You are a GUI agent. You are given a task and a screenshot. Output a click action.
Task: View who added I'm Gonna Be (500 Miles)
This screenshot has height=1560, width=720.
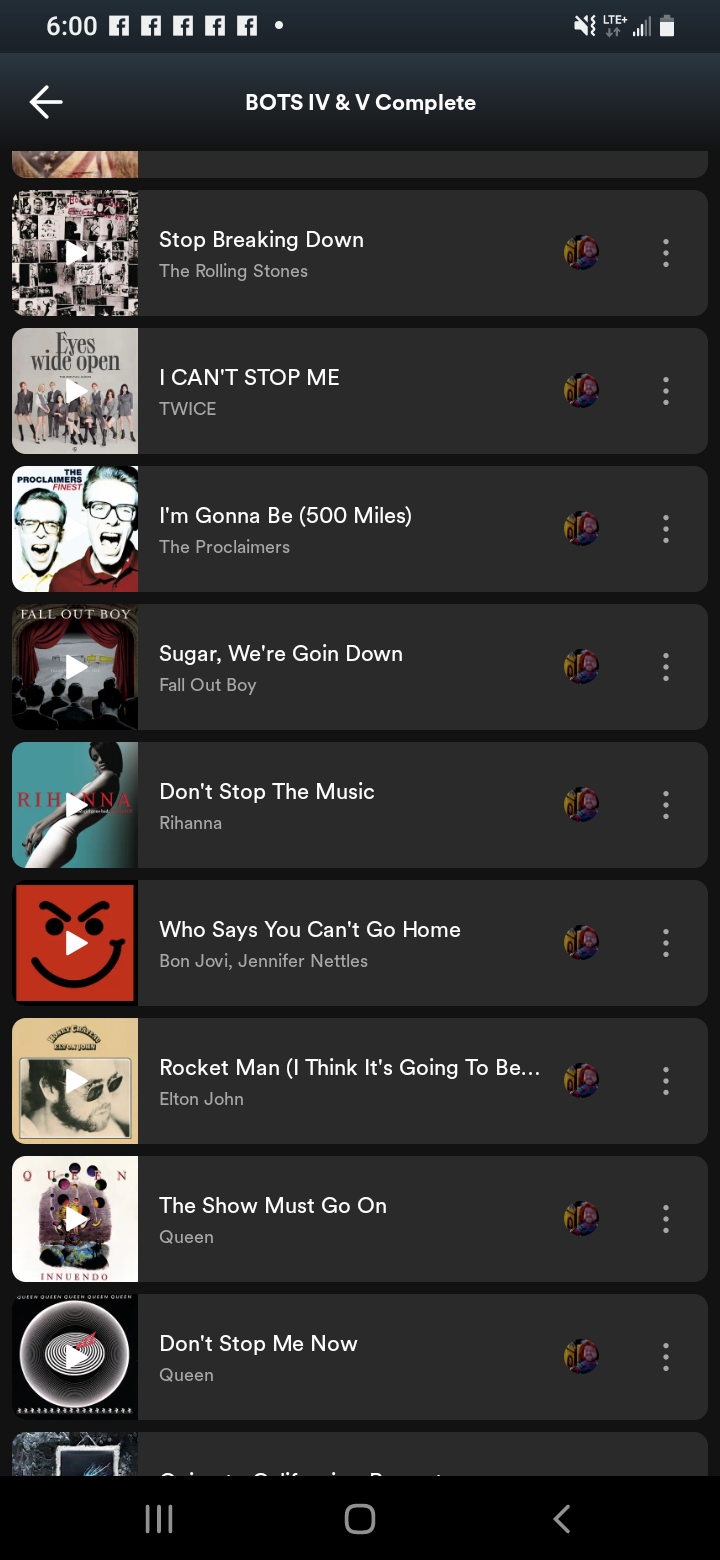pos(581,529)
